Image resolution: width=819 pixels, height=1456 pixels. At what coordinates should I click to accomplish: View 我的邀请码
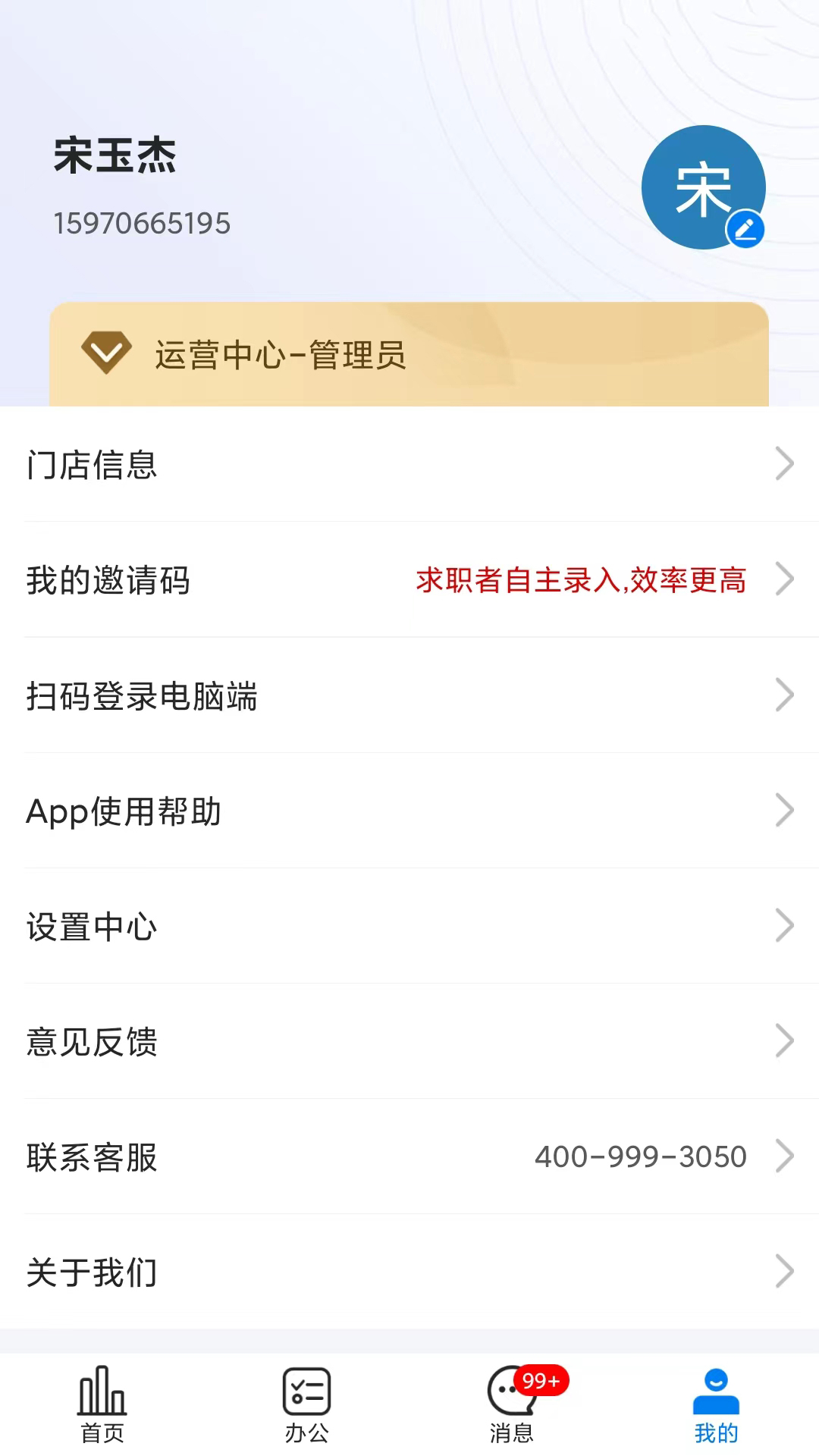409,580
